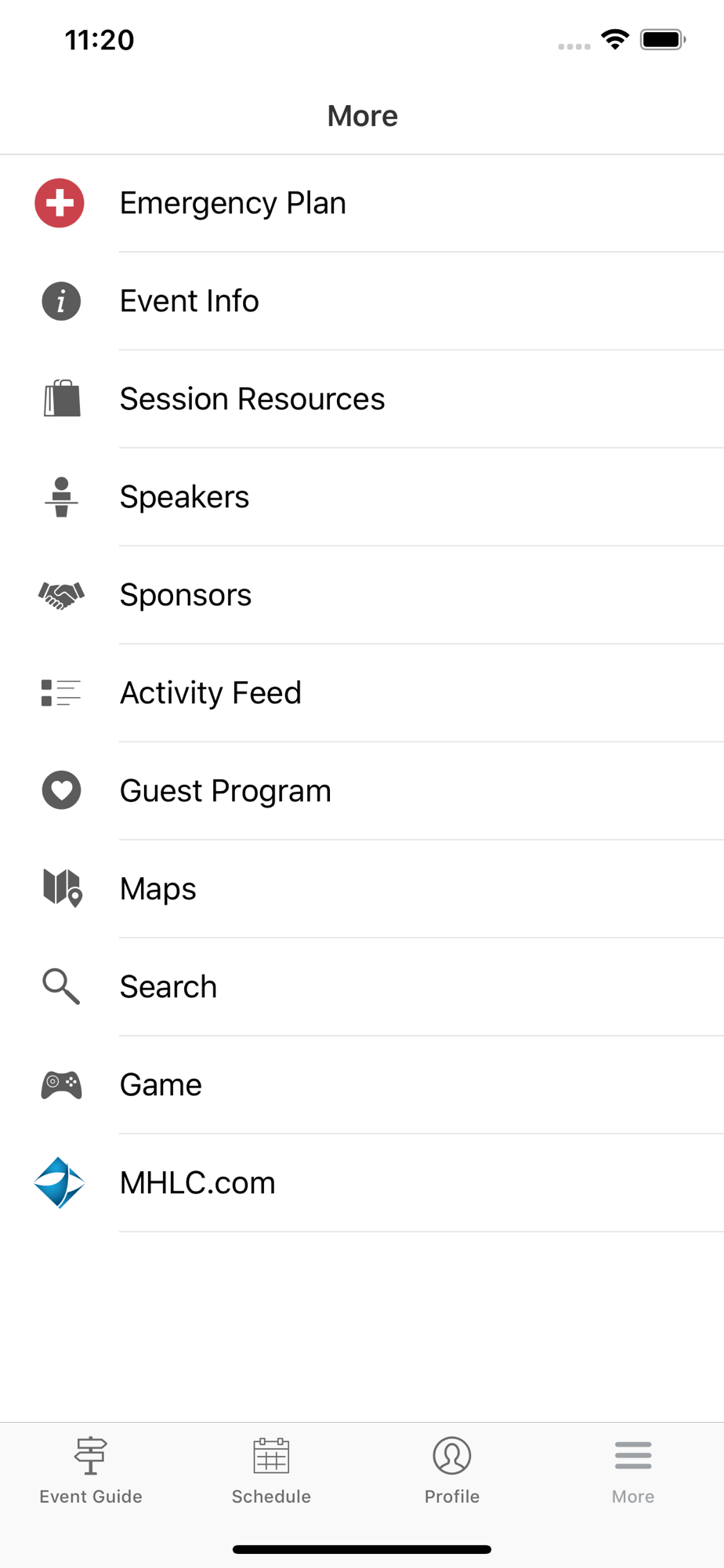Go to the Schedule tab

coord(271,1471)
